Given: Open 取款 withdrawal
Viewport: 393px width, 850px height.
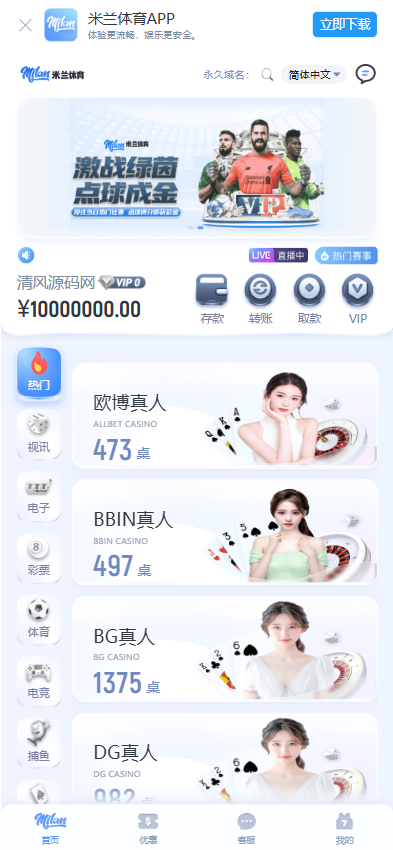Looking at the screenshot, I should (310, 299).
